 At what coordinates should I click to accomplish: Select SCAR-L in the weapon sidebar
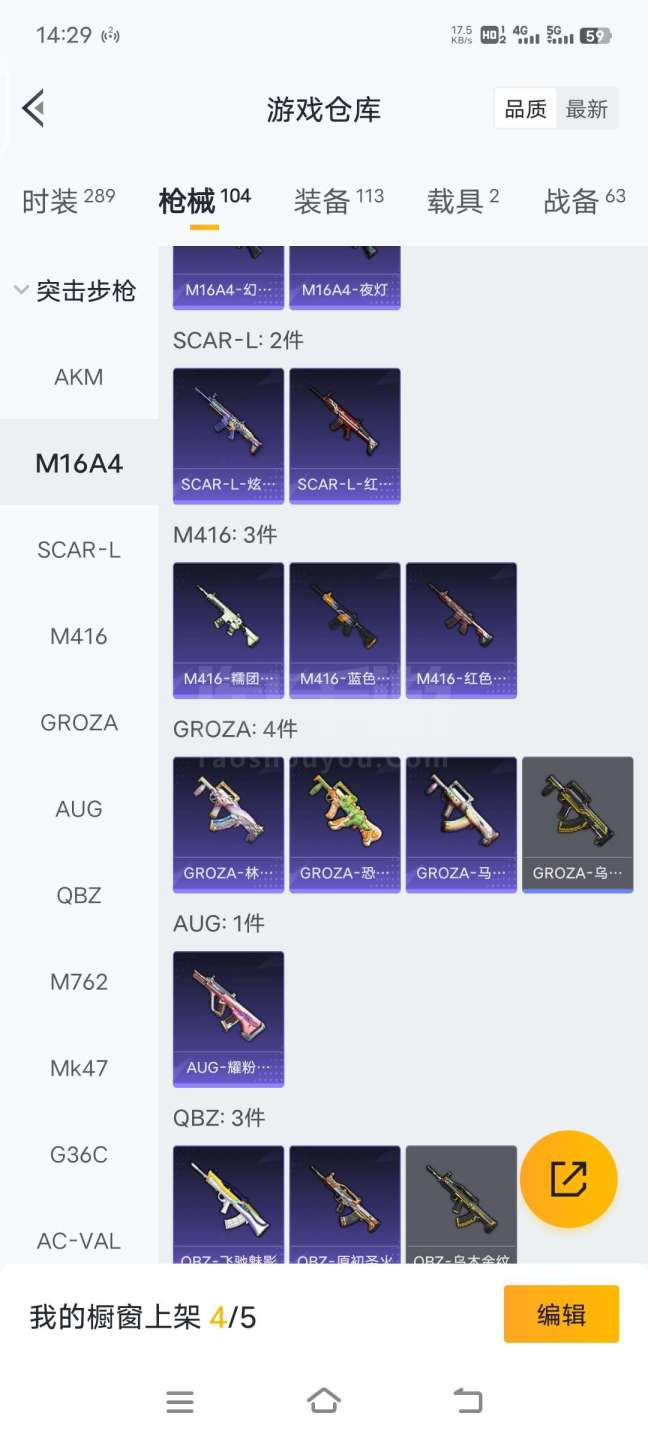click(79, 550)
